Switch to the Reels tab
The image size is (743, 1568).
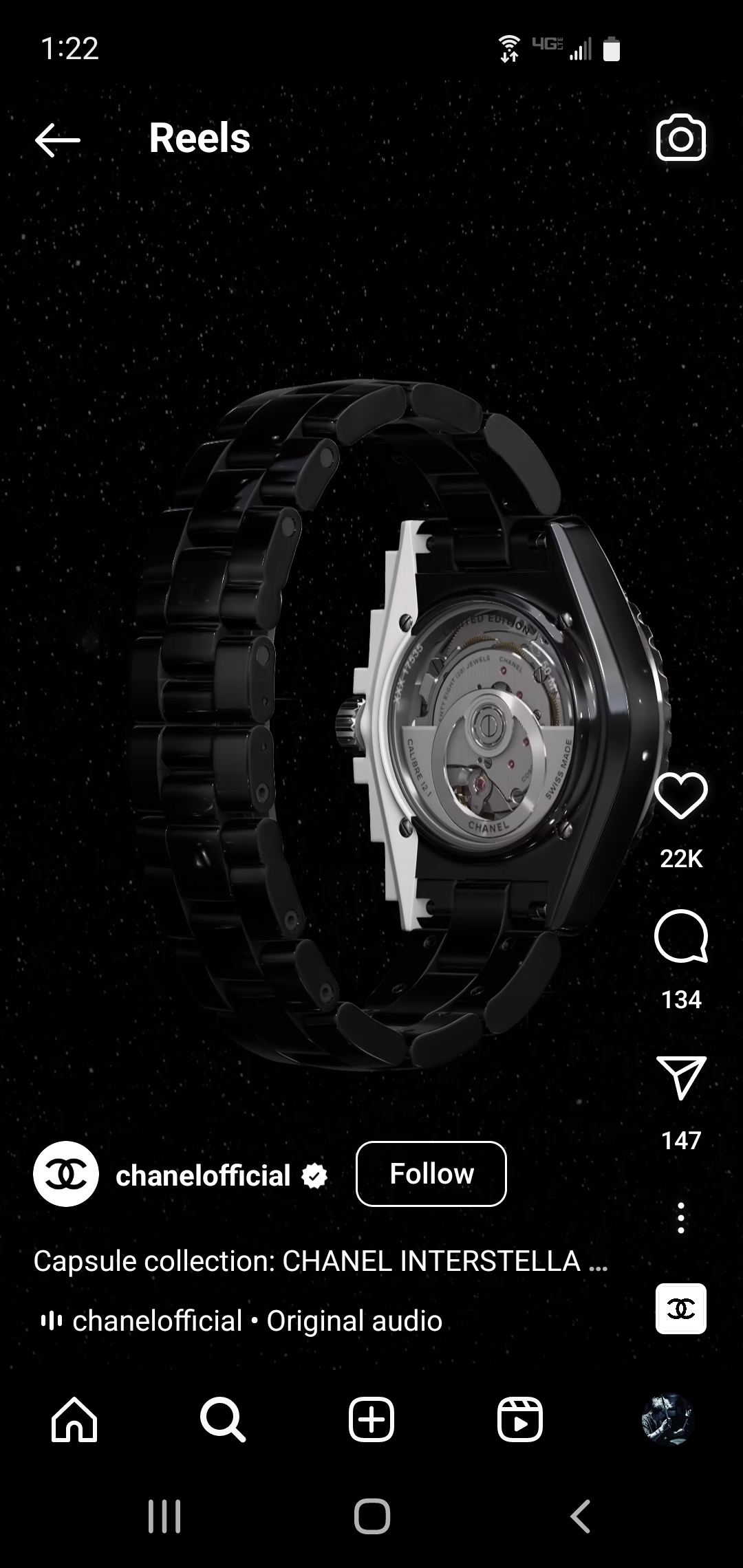pyautogui.click(x=520, y=1419)
